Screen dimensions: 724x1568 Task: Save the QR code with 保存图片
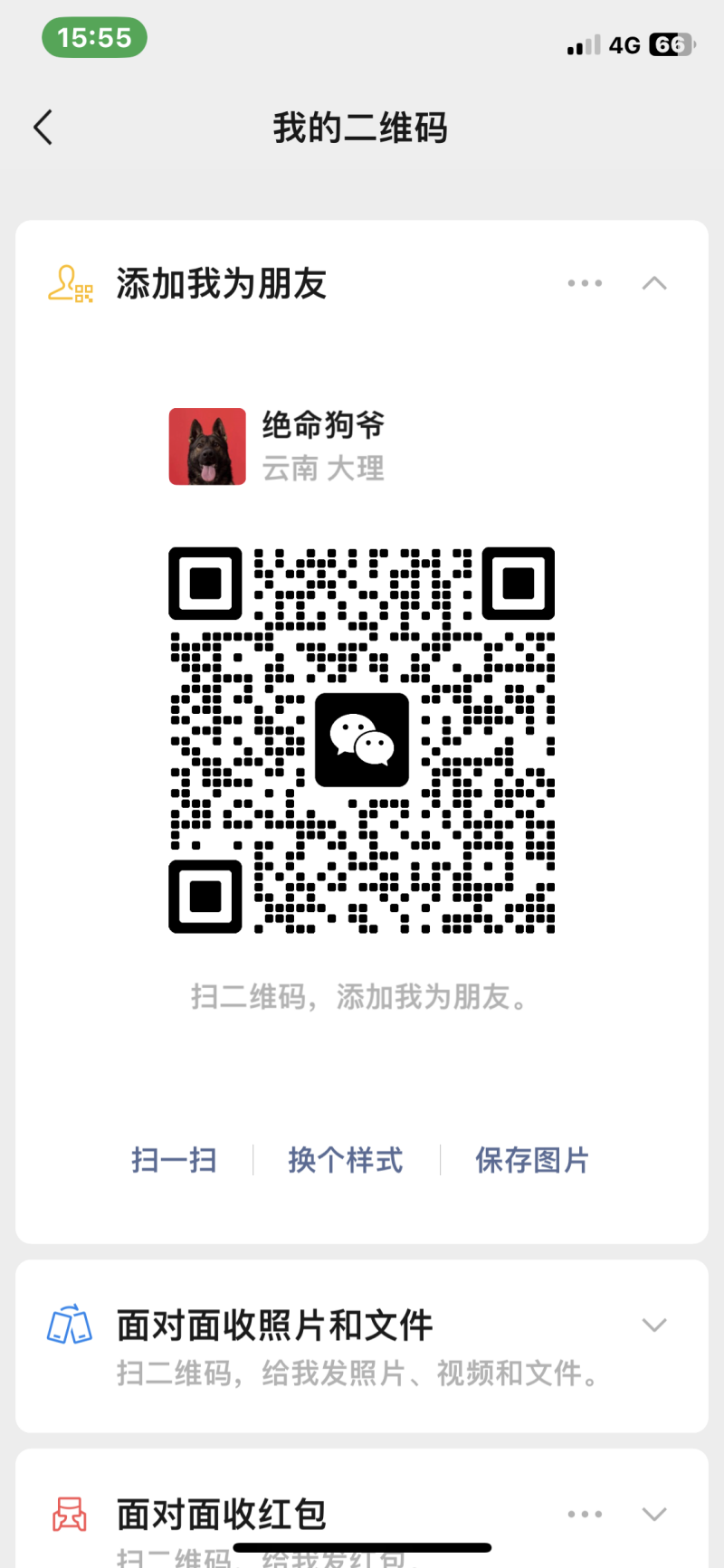tap(532, 1160)
